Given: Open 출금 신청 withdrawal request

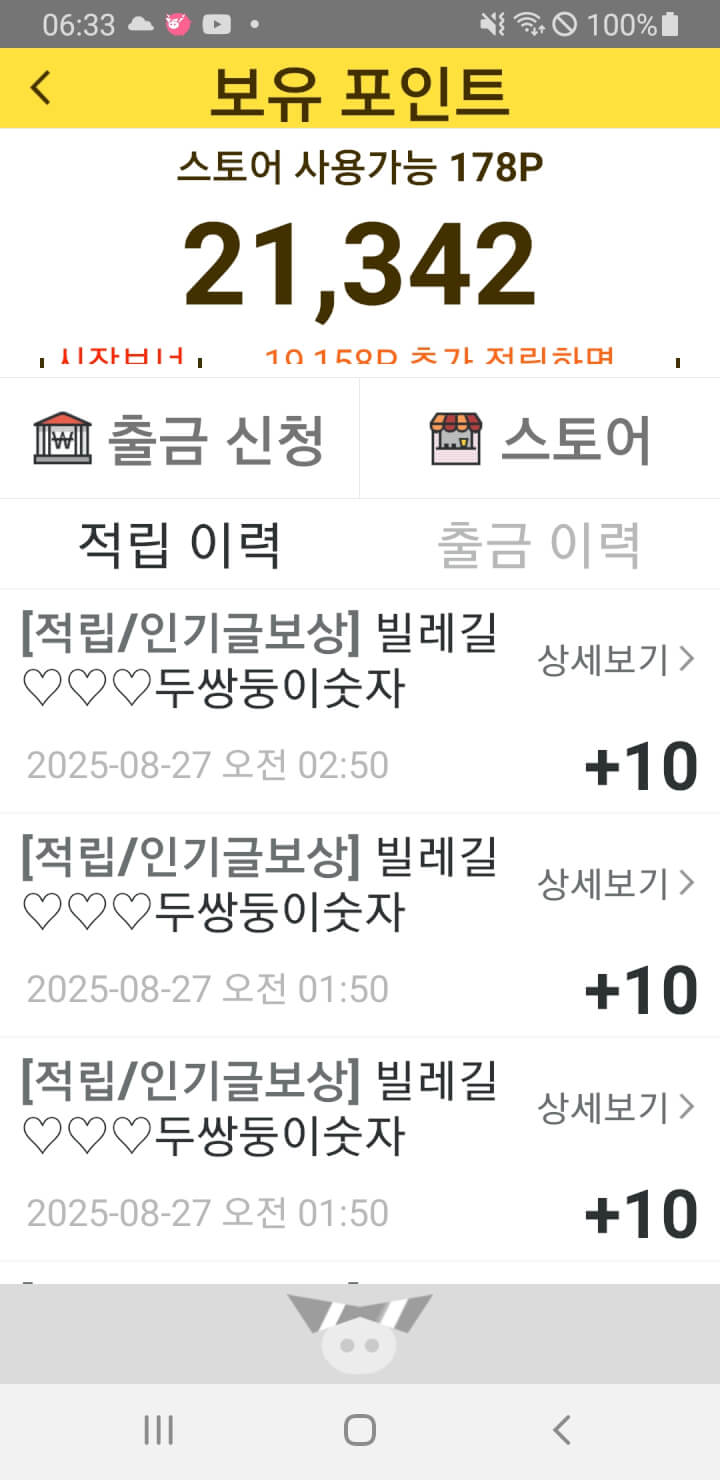Looking at the screenshot, I should point(180,438).
